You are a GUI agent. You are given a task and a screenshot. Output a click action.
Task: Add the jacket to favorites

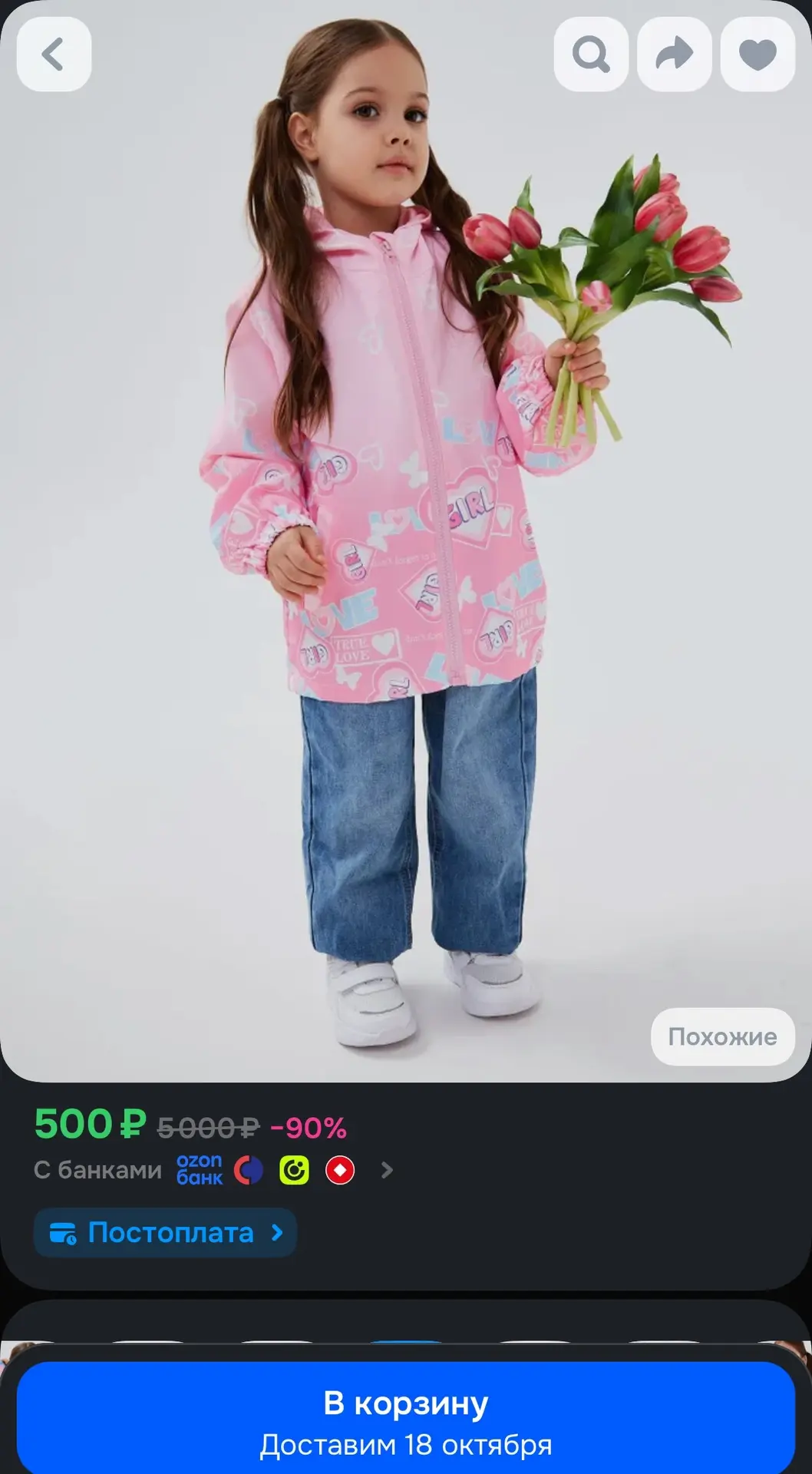pyautogui.click(x=758, y=55)
